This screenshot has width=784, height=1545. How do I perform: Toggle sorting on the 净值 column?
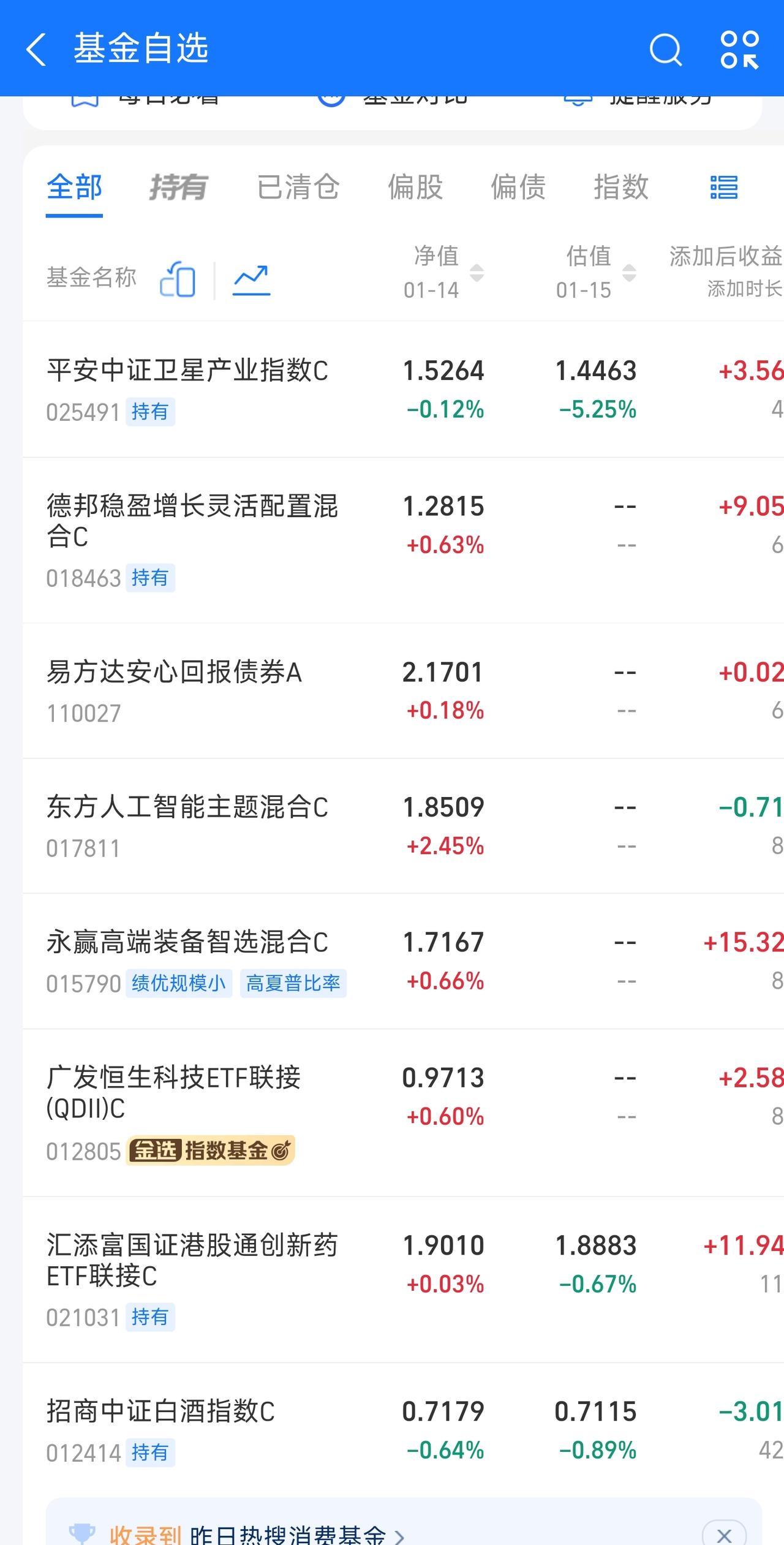tap(475, 274)
